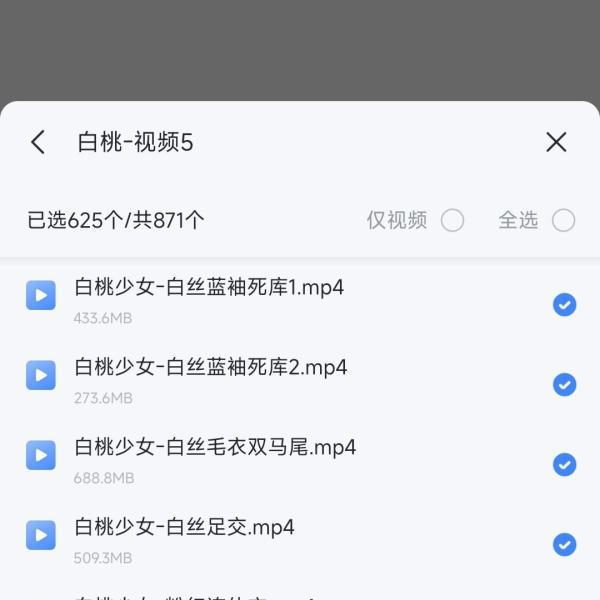Select all files with 全选

564,220
